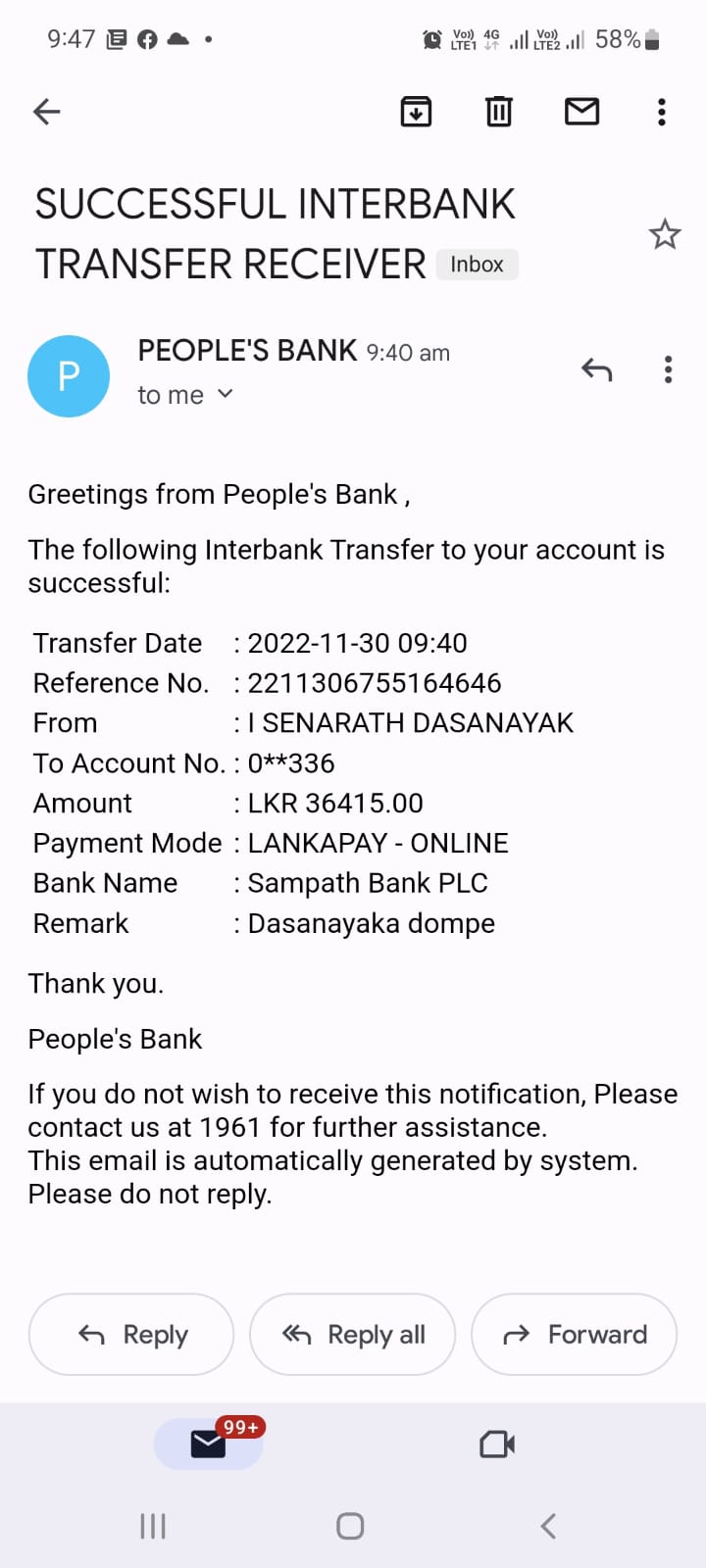Open recent apps from the navigation bar
The height and width of the screenshot is (1568, 706).
point(153,1526)
